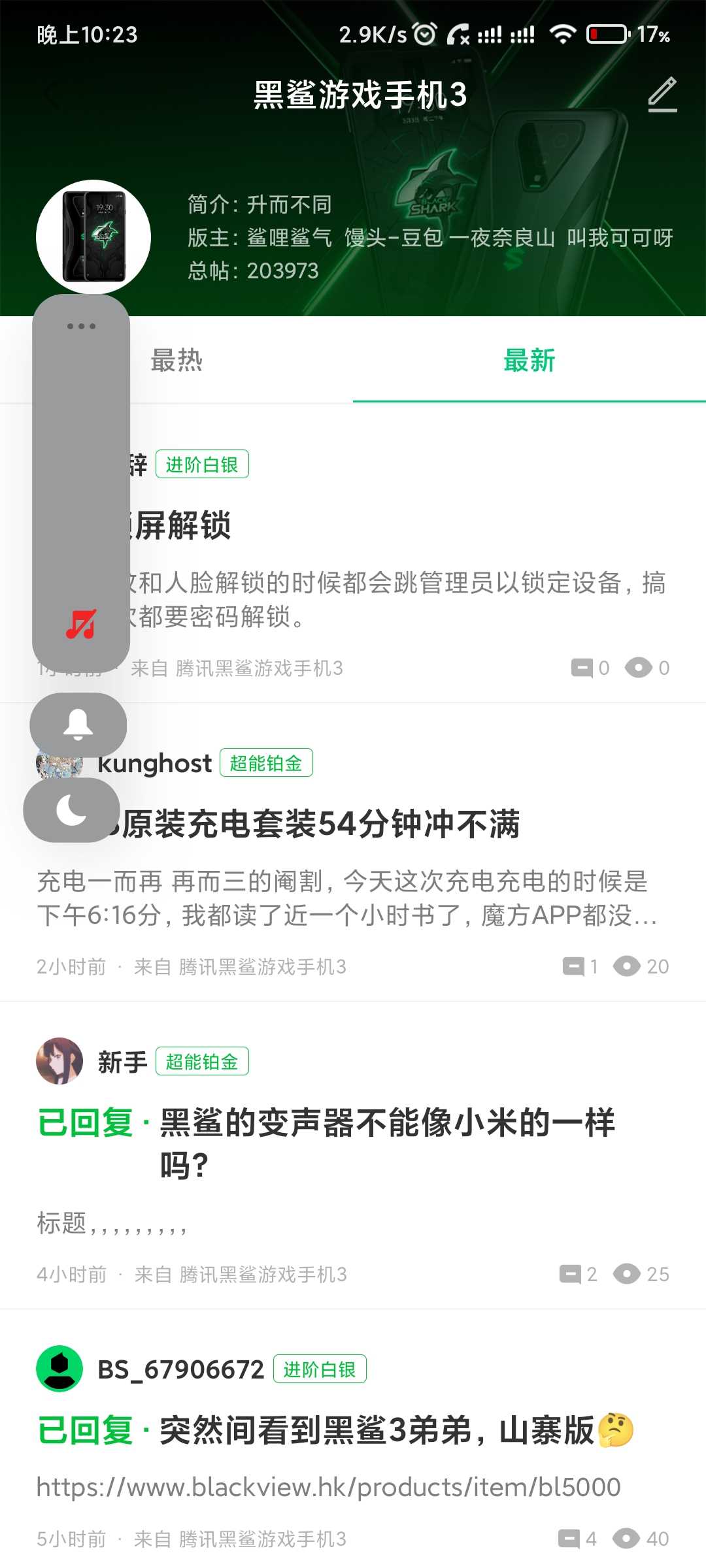The width and height of the screenshot is (706, 1568).
Task: Expand volume panel with three dots
Action: 81,326
